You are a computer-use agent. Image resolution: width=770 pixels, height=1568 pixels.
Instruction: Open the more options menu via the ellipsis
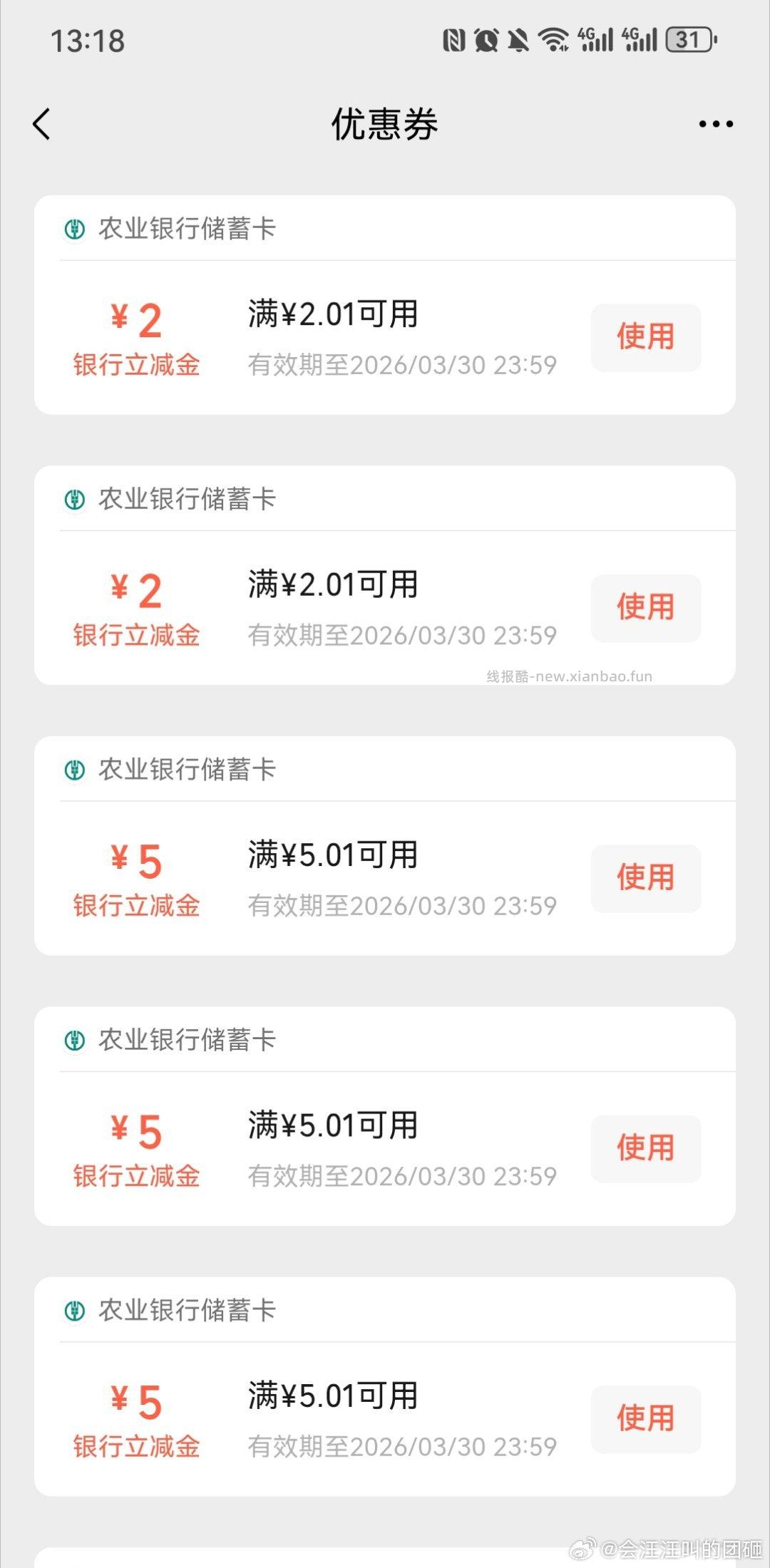[x=716, y=123]
